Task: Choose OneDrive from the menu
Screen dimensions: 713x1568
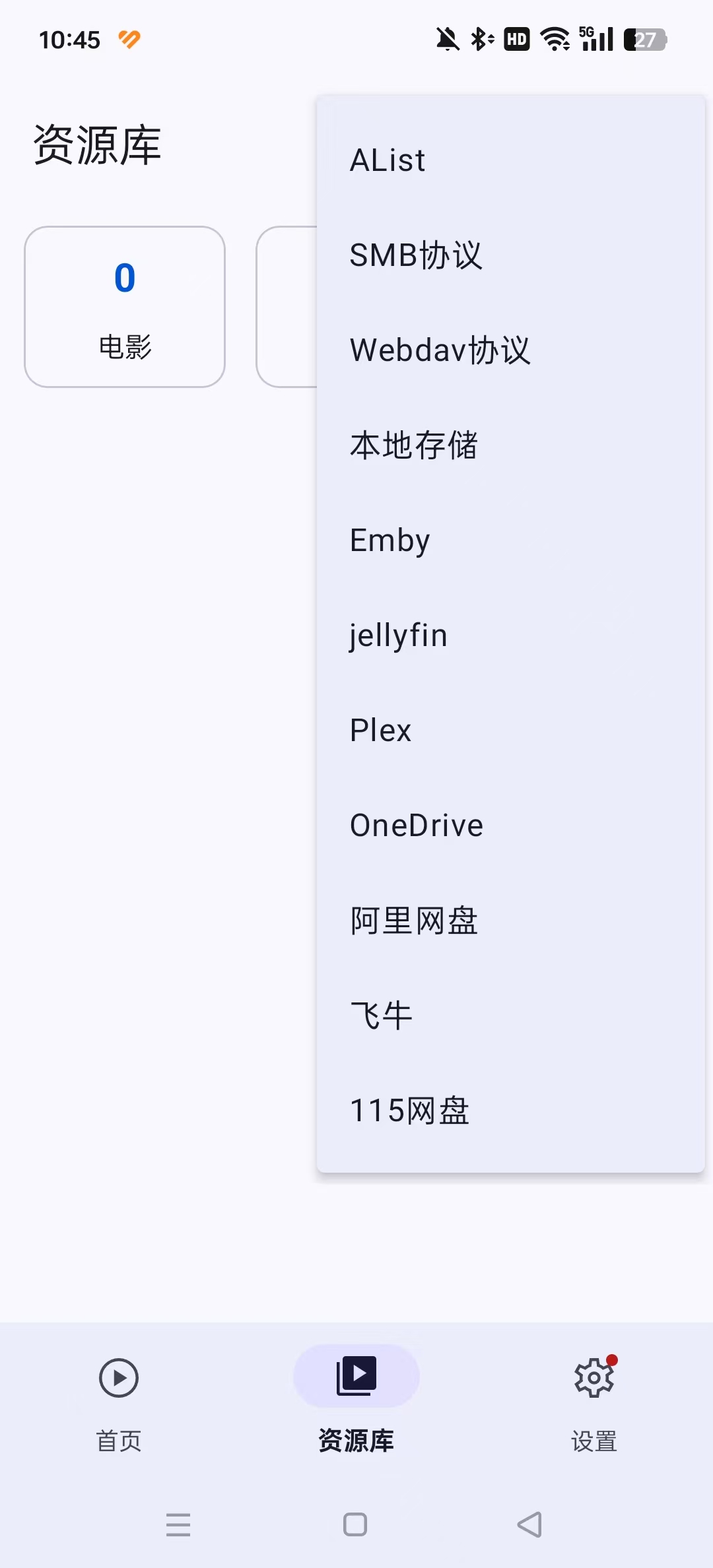Action: [x=510, y=826]
